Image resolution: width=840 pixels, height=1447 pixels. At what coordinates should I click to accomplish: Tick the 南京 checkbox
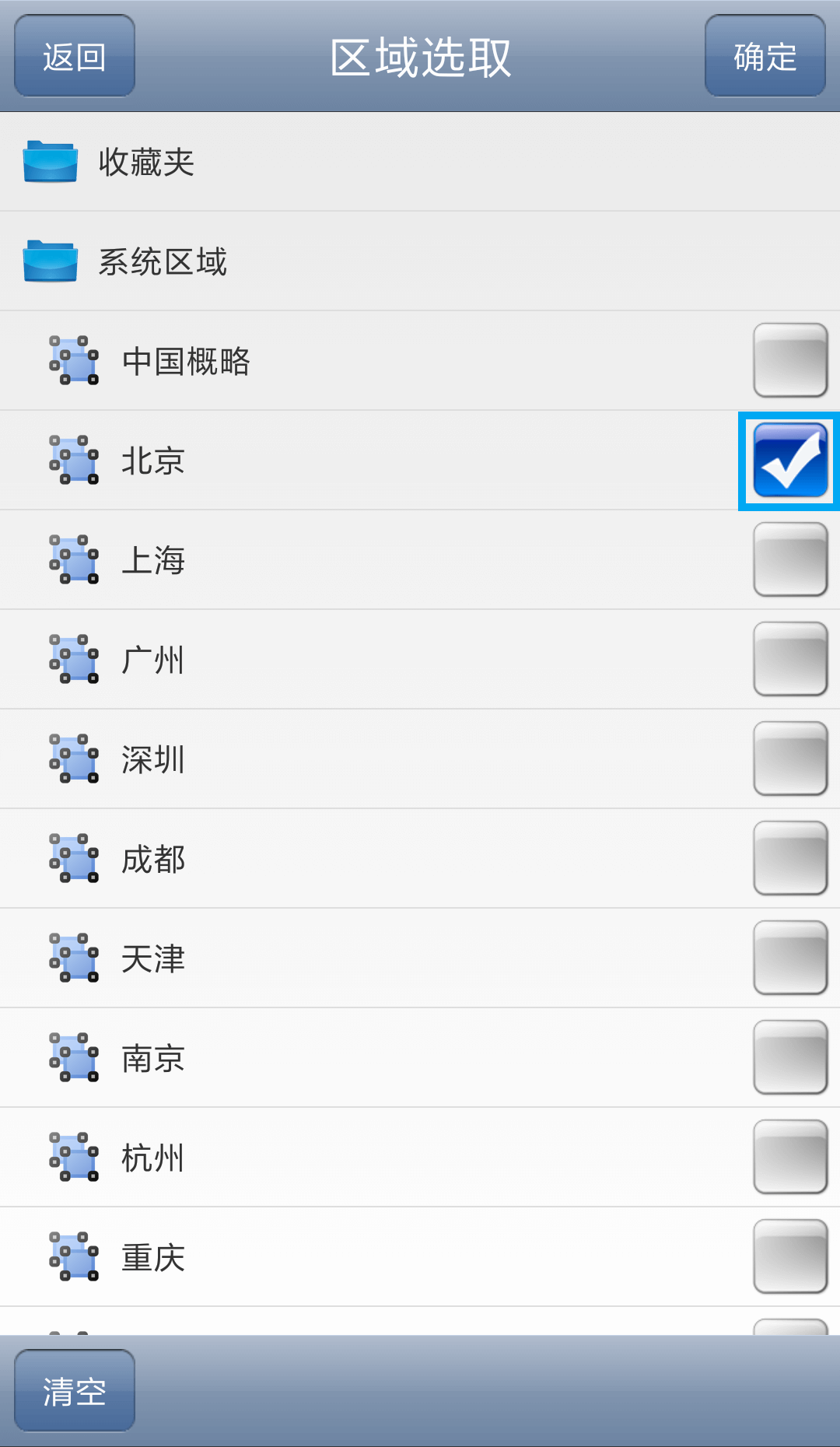789,1058
